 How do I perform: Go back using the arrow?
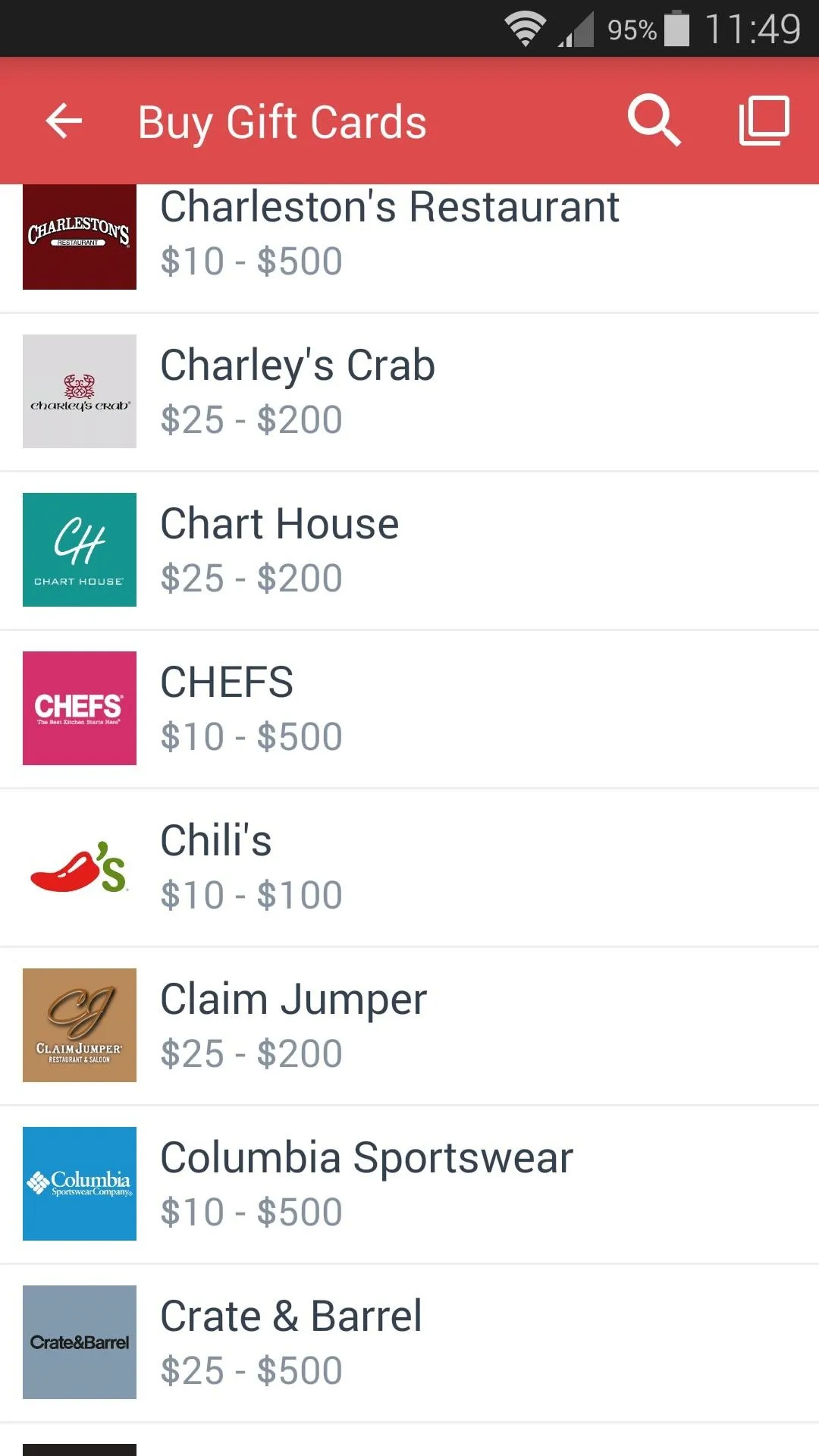click(64, 121)
